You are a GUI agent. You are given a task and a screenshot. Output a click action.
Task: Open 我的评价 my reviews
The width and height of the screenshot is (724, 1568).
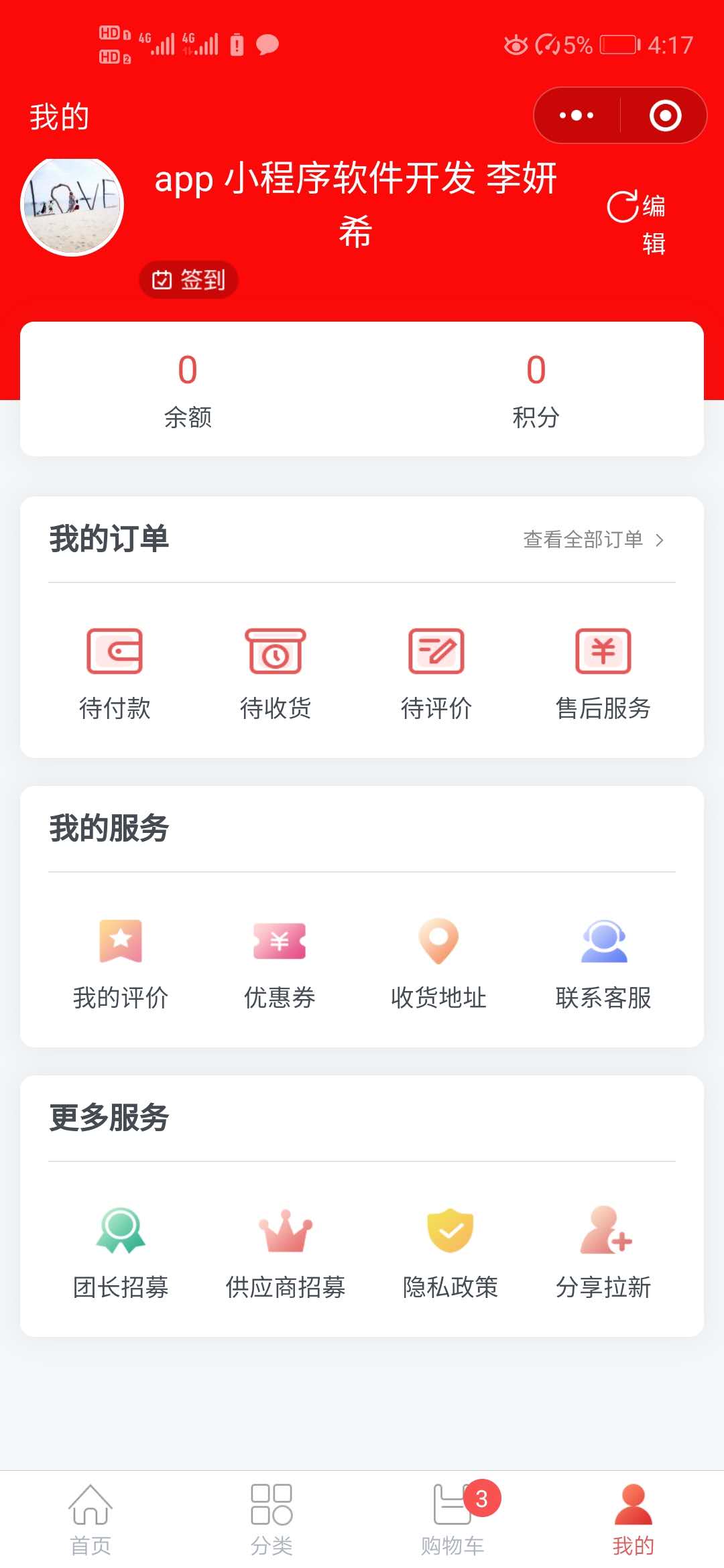coord(121,963)
